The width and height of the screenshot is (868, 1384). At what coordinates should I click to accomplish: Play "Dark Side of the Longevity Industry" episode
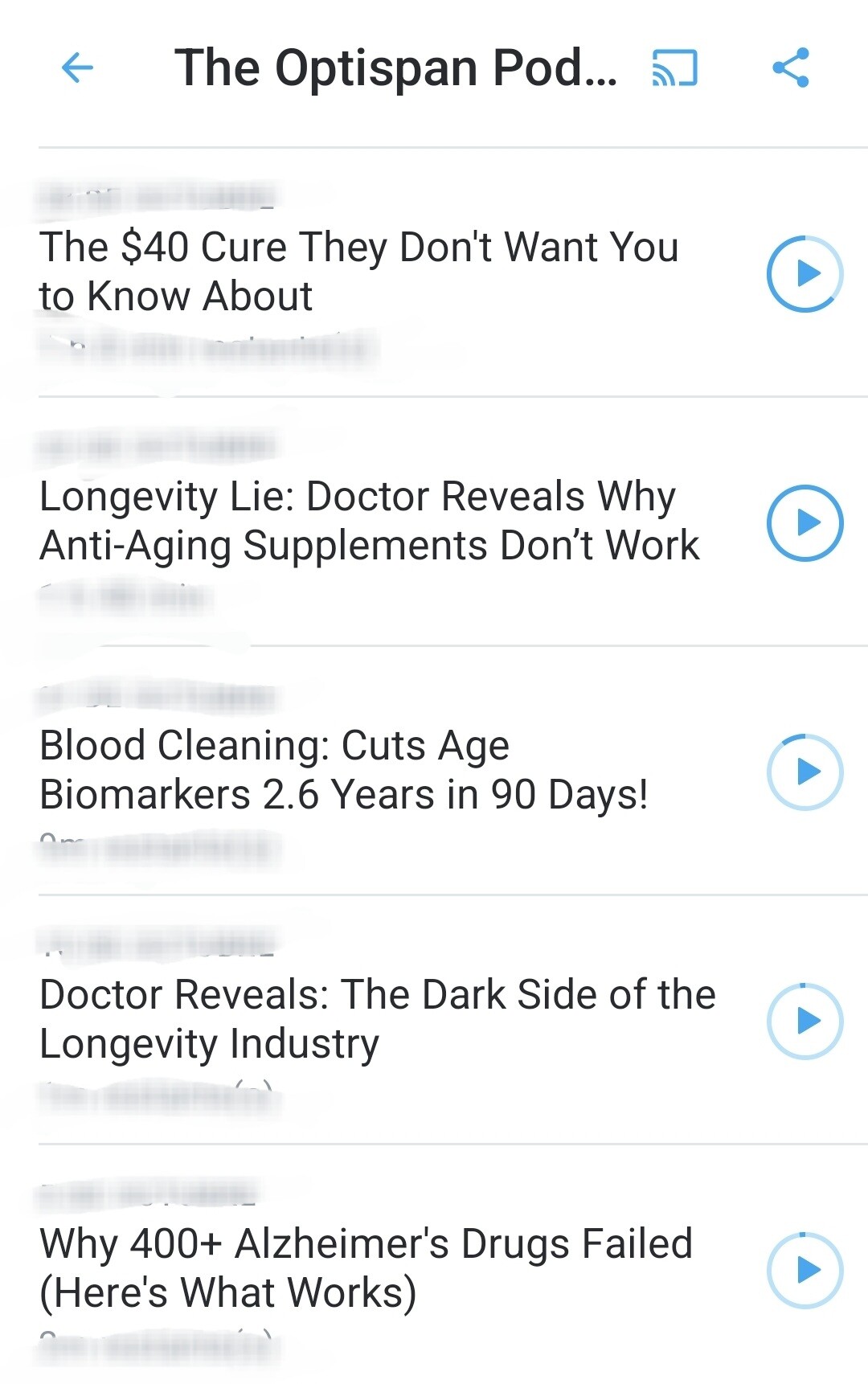pyautogui.click(x=805, y=1022)
